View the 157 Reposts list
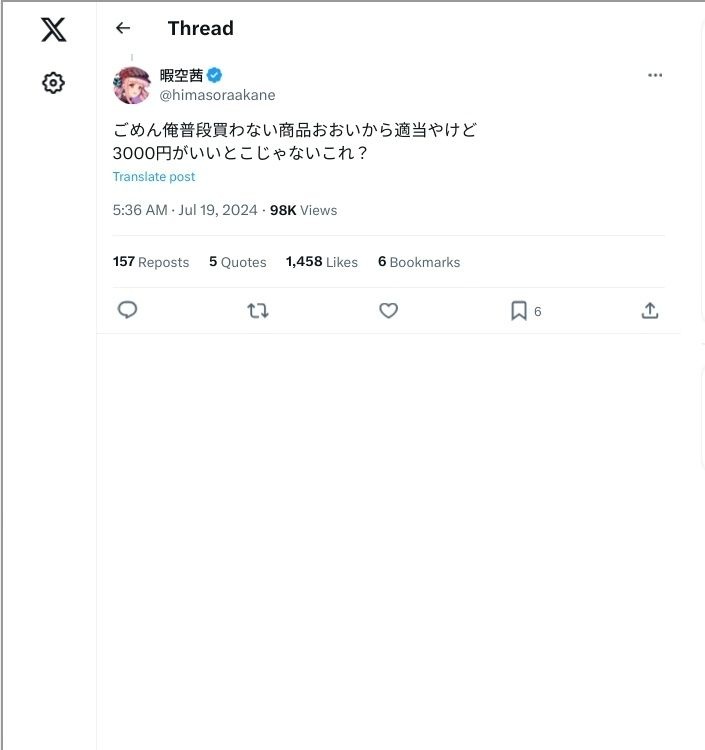Viewport: 705px width, 750px height. [151, 262]
